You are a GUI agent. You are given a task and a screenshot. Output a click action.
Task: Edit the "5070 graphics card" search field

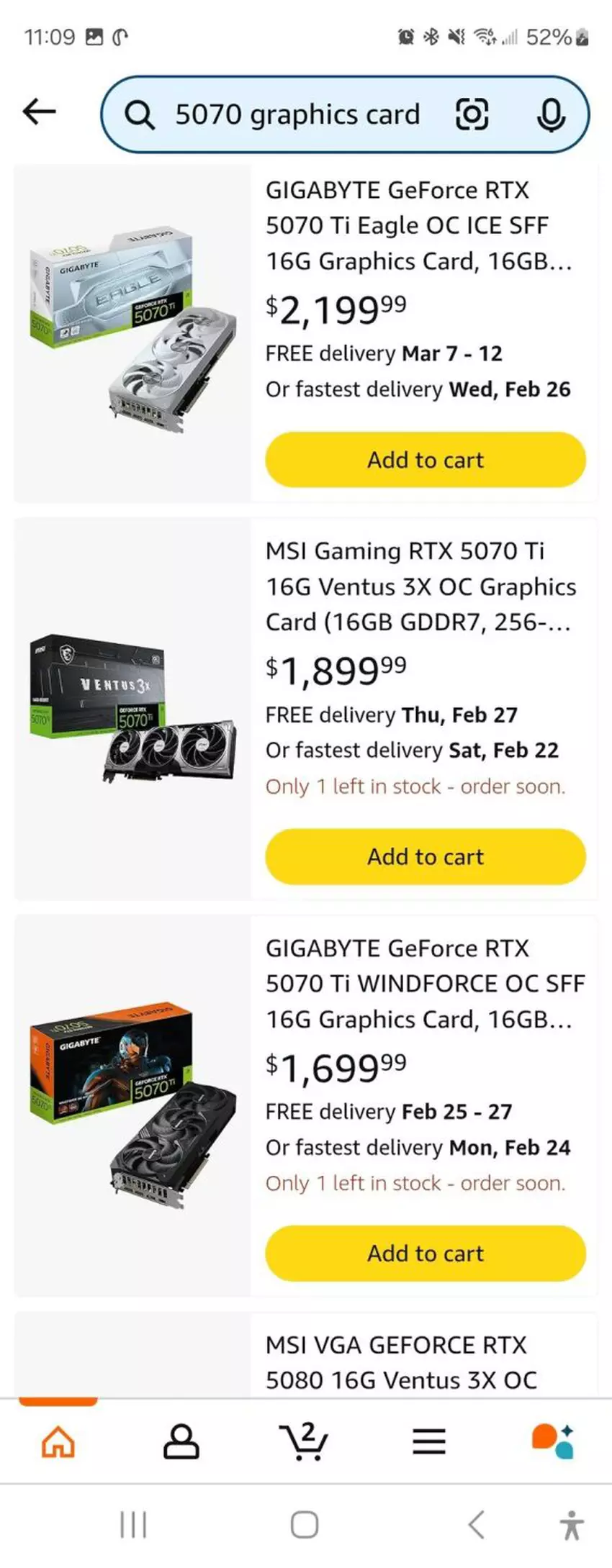pyautogui.click(x=297, y=114)
